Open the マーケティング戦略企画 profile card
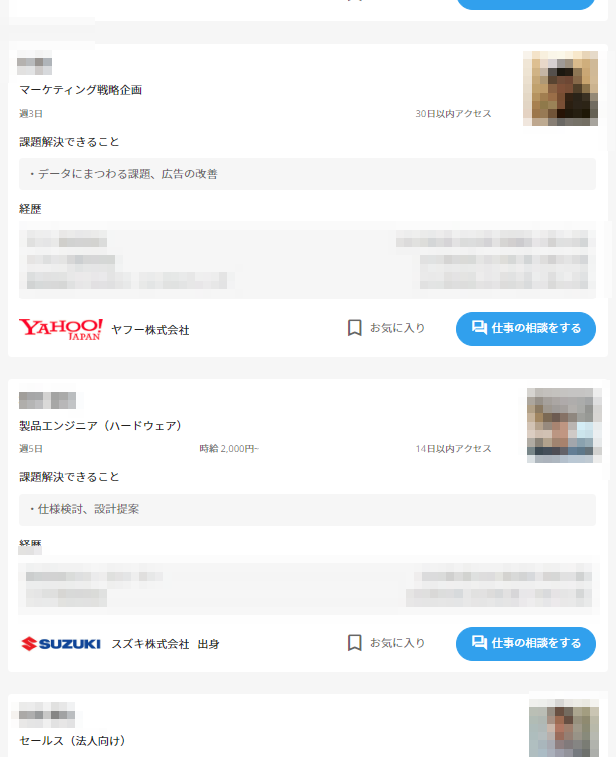The height and width of the screenshot is (757, 616). click(x=81, y=90)
